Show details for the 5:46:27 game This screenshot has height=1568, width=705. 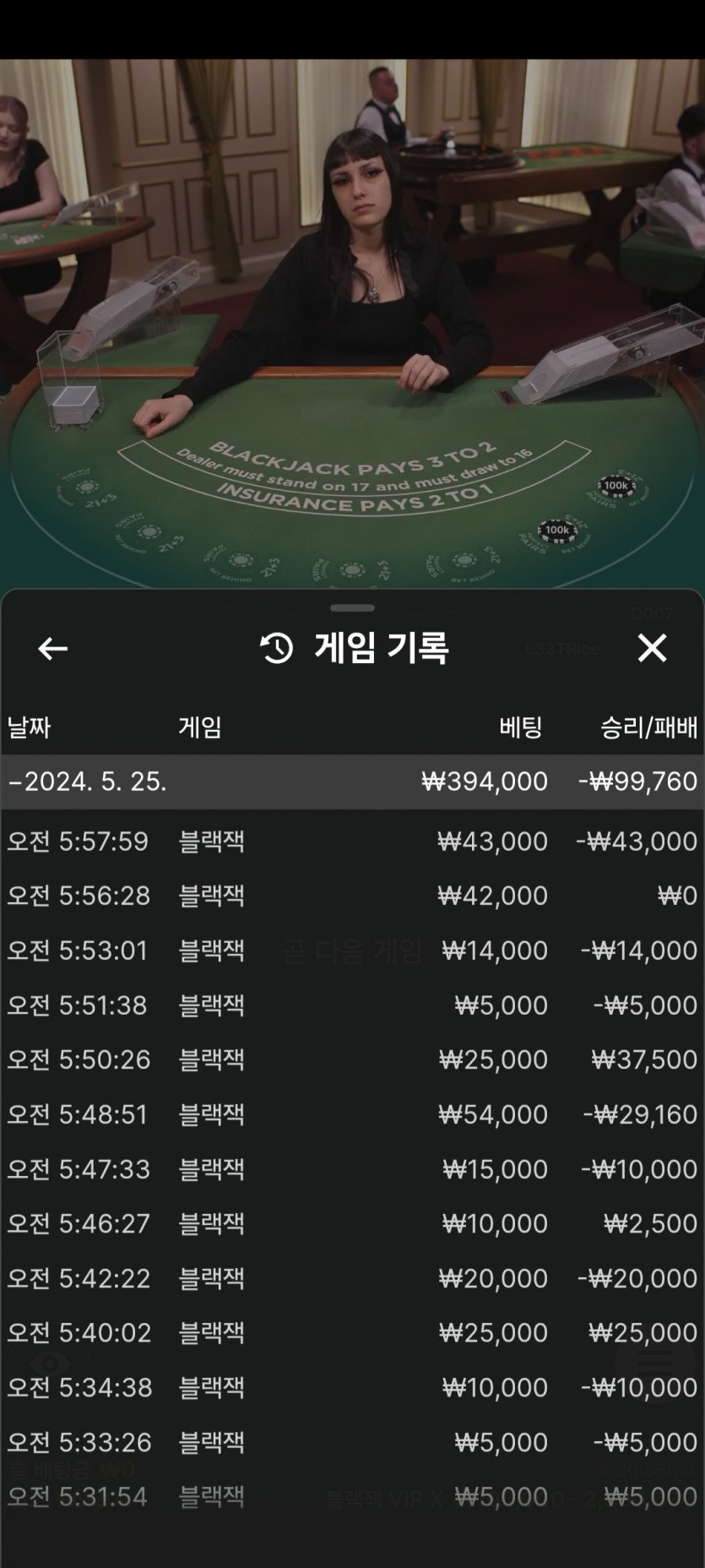pyautogui.click(x=352, y=1223)
